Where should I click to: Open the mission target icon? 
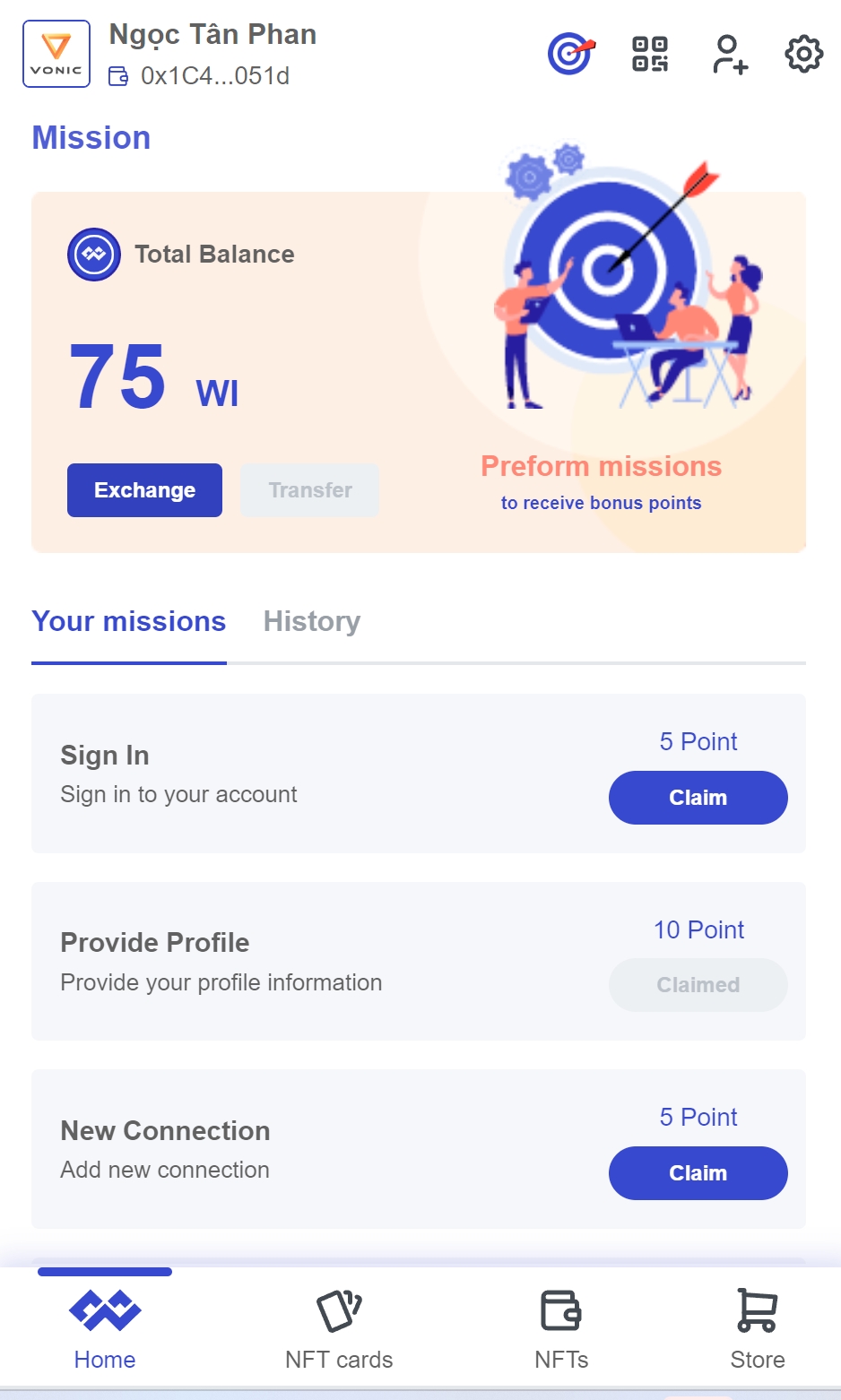click(571, 54)
